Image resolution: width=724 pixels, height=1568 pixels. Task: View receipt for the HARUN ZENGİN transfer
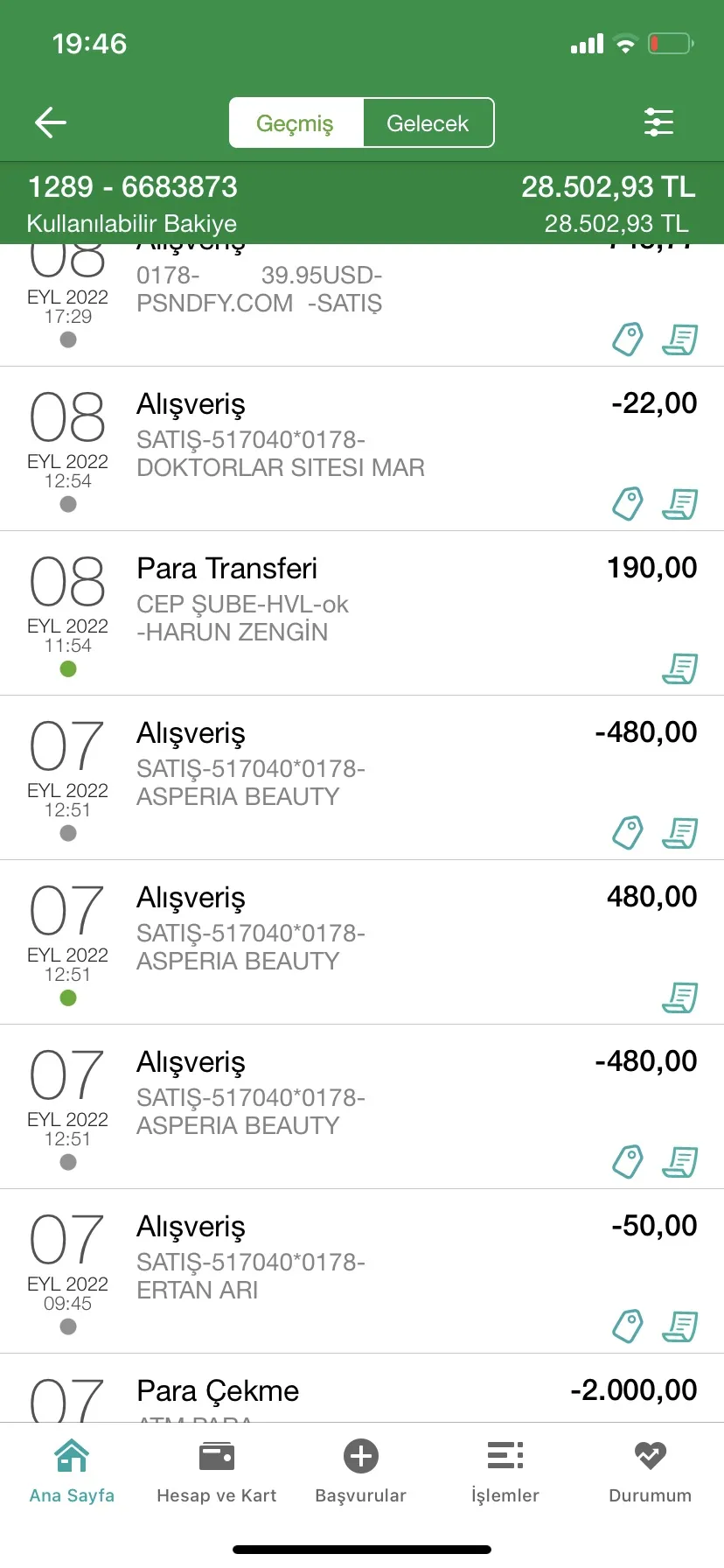point(680,668)
